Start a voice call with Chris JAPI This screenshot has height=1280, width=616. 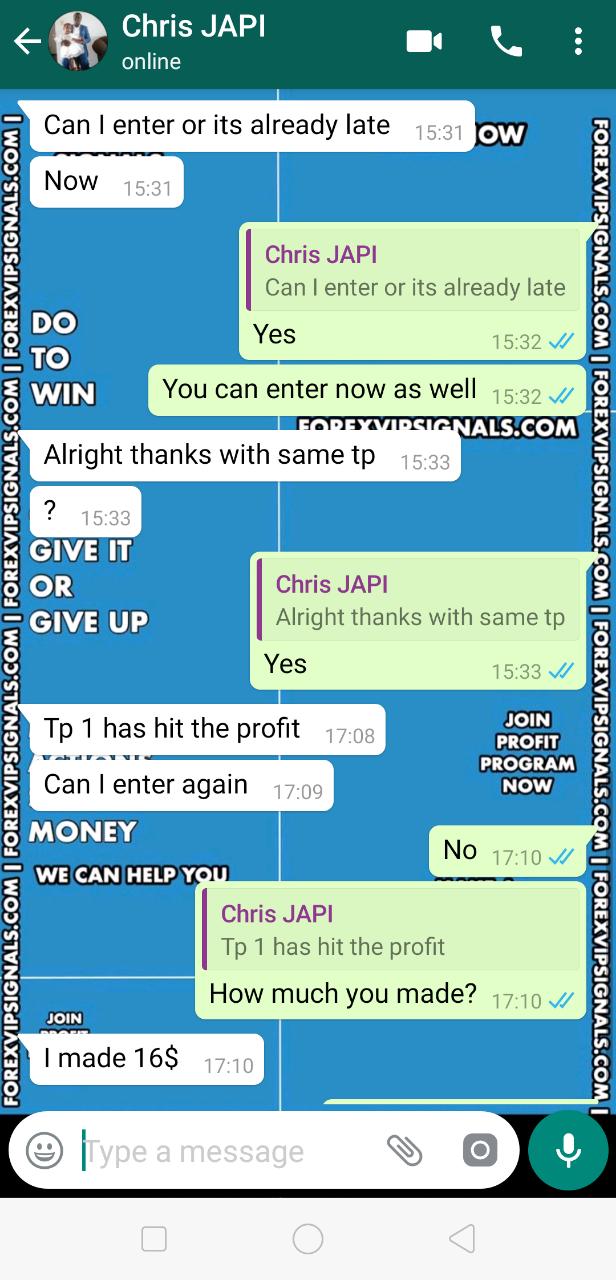(506, 41)
